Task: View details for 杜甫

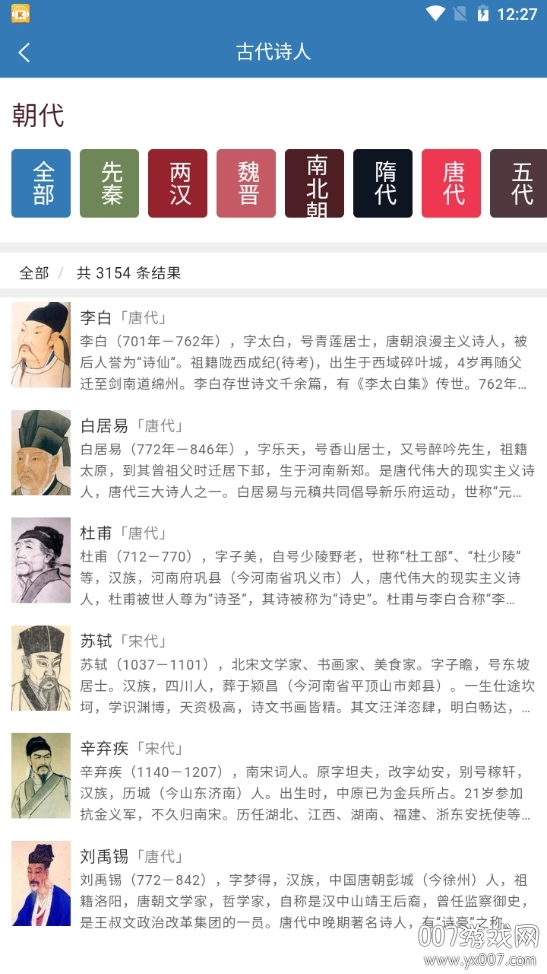Action: click(273, 560)
